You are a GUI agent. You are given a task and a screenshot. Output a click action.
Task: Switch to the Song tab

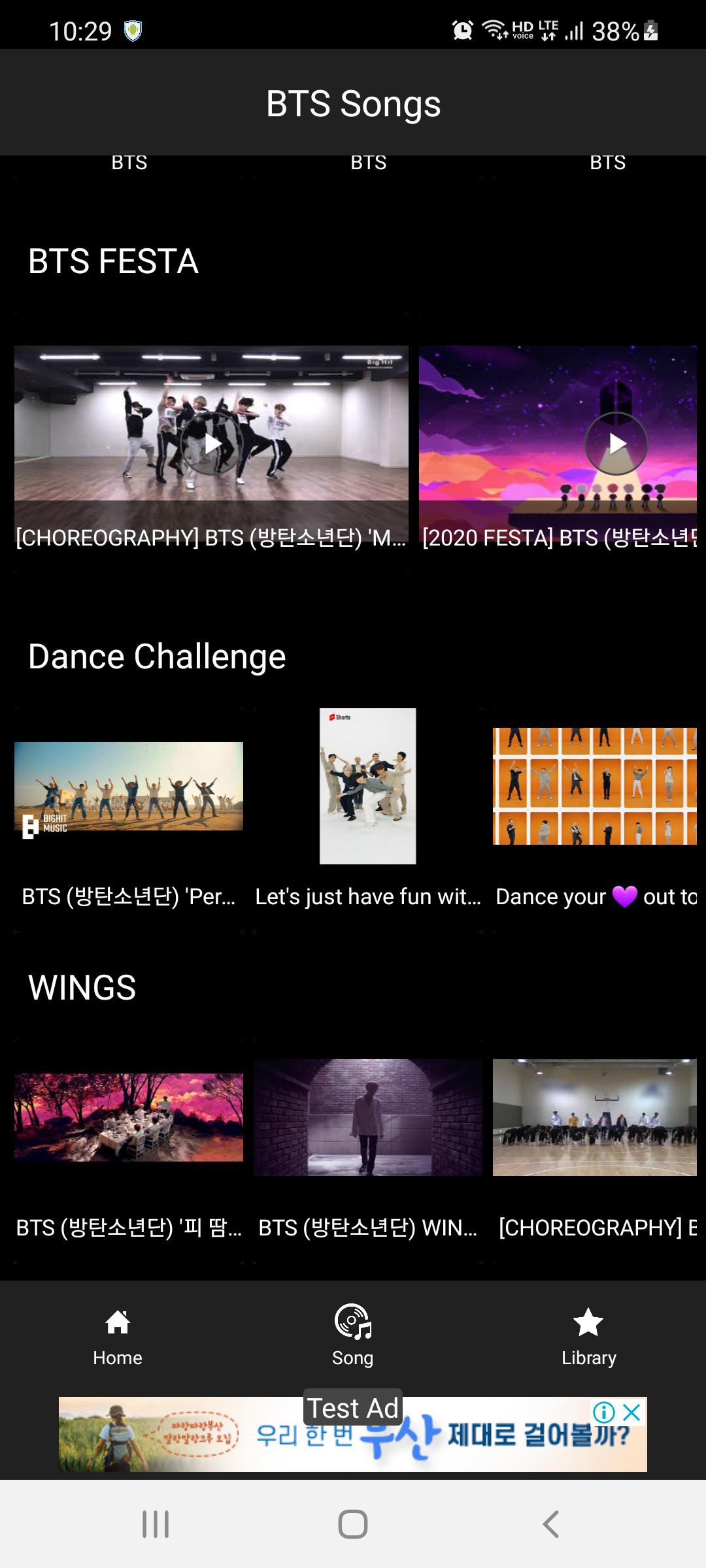click(353, 1336)
